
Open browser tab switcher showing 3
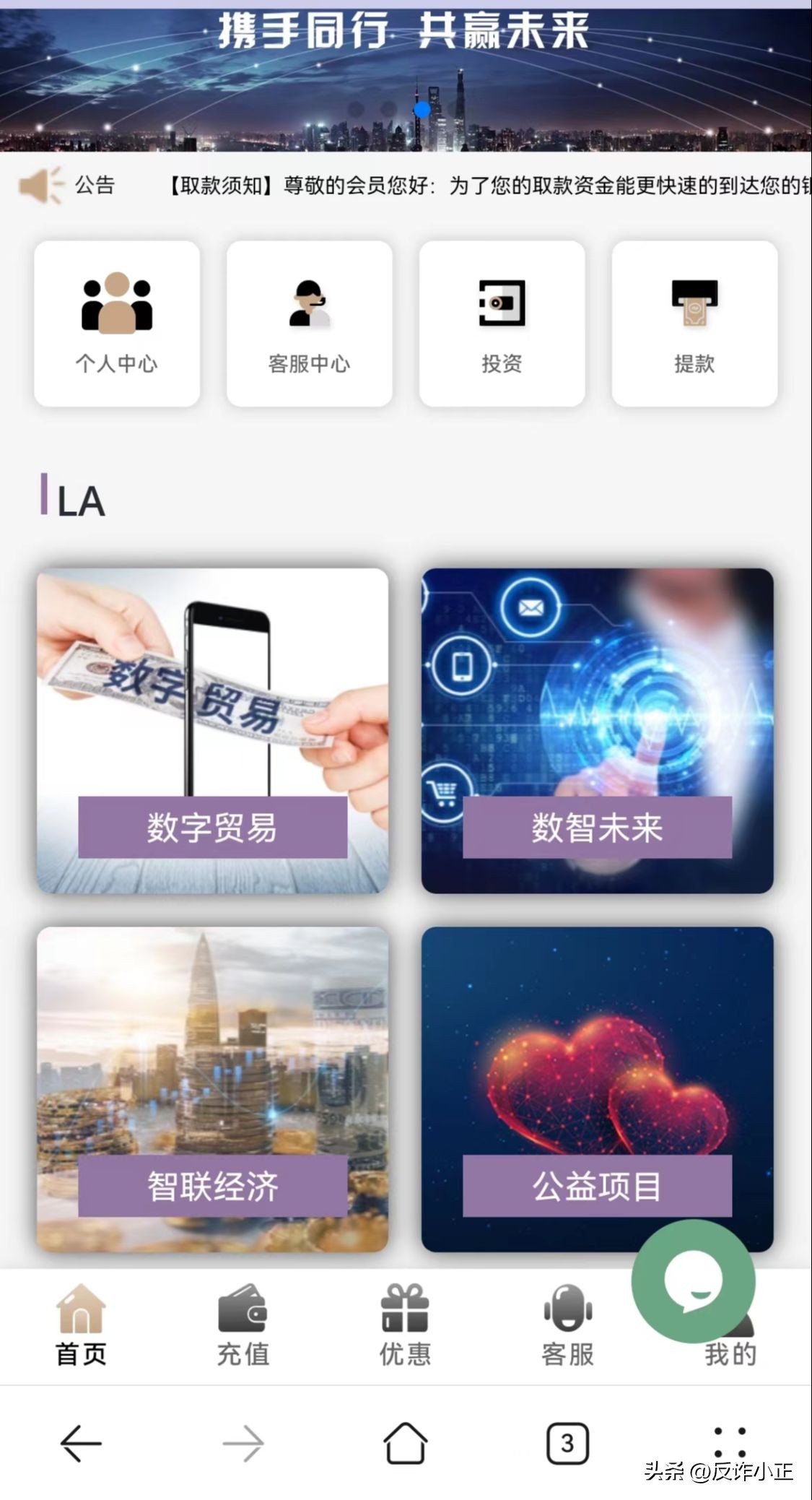point(567,1444)
